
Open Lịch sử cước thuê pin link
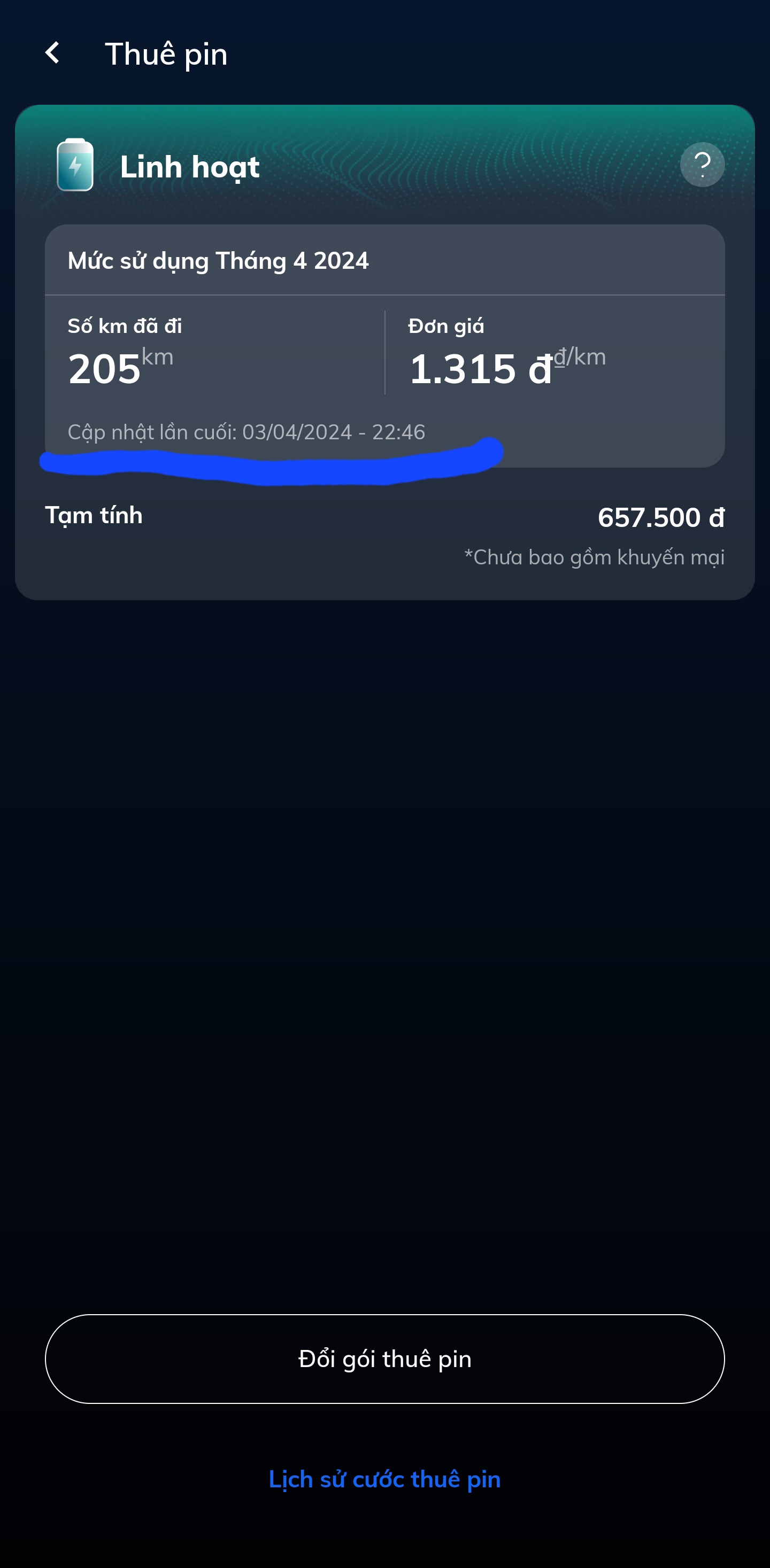tap(385, 1479)
